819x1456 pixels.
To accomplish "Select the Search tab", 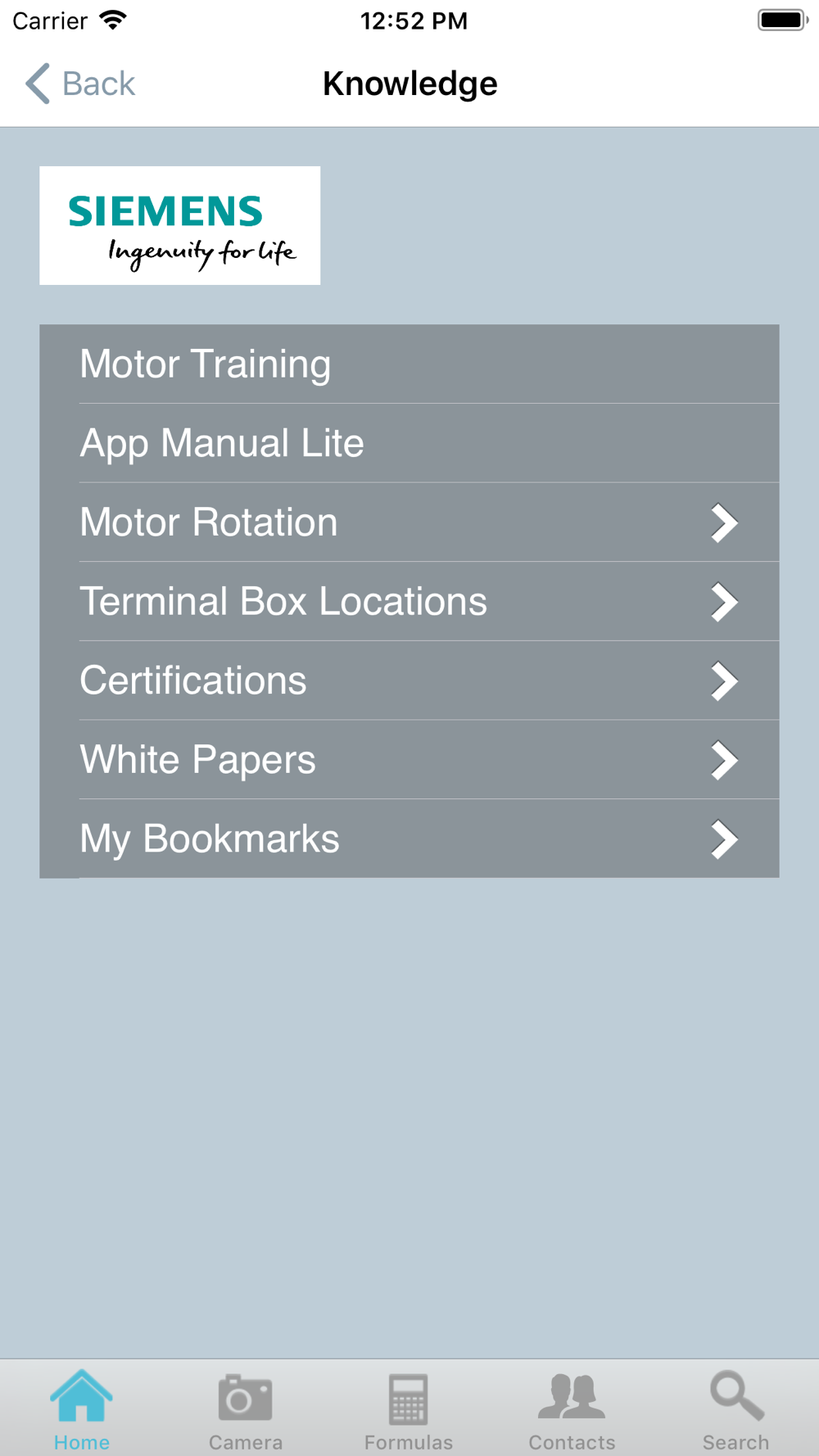I will click(736, 1410).
